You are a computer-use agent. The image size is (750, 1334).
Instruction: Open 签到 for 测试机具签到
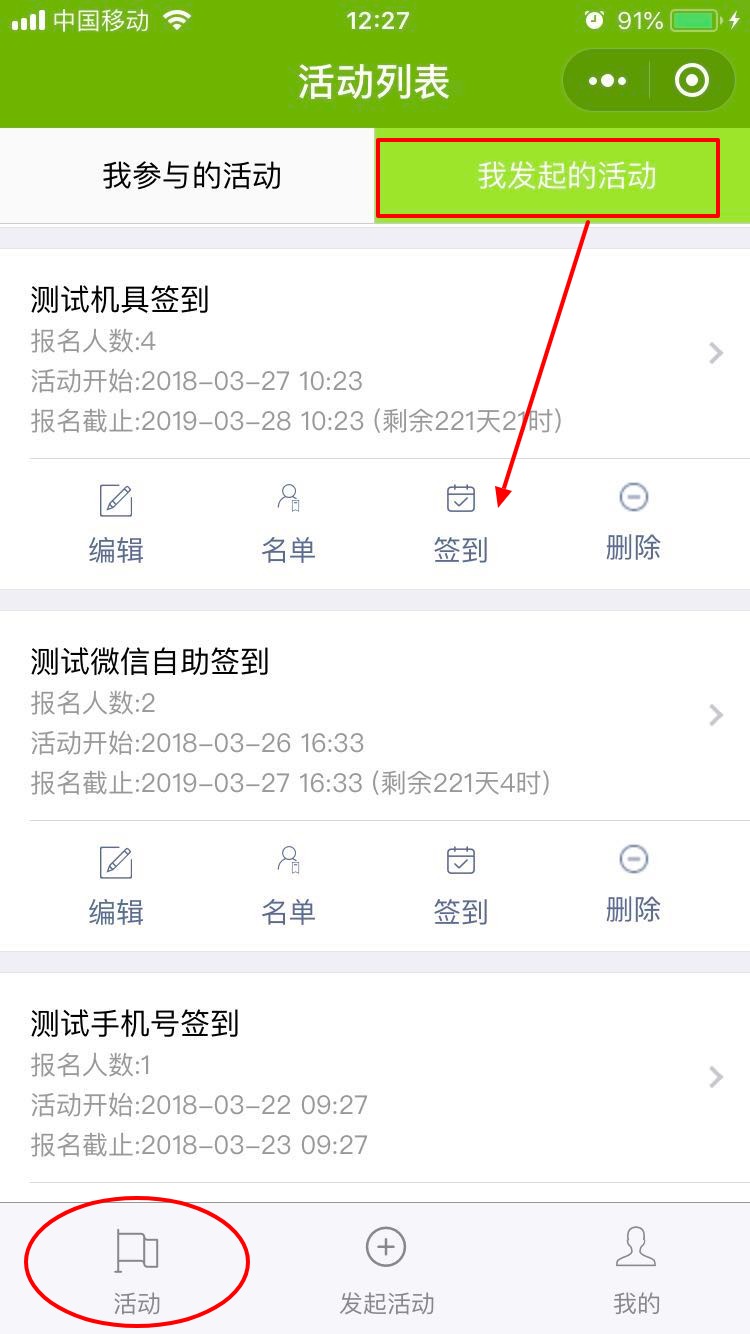click(460, 523)
